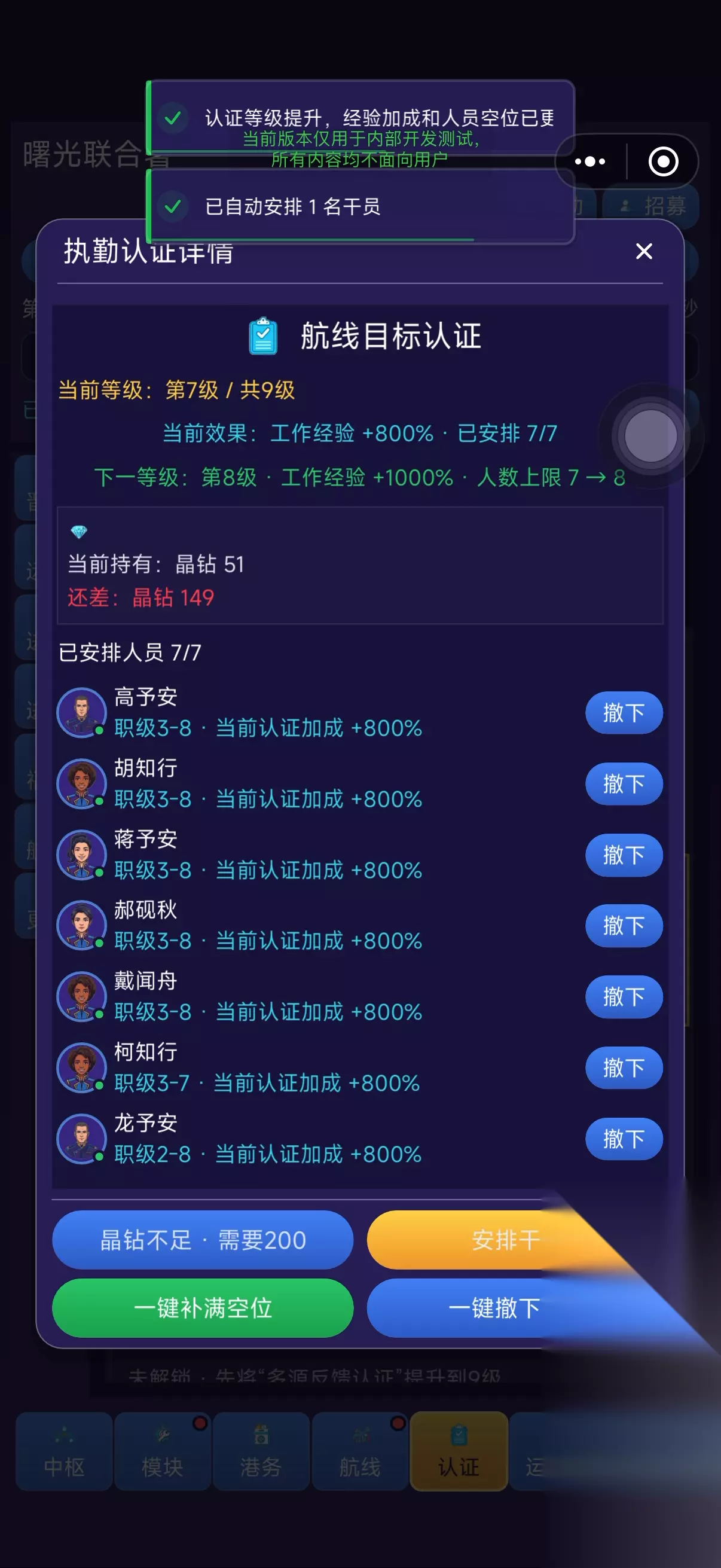Image resolution: width=721 pixels, height=1568 pixels.
Task: Remove 胡知行 from the certification
Action: click(624, 784)
